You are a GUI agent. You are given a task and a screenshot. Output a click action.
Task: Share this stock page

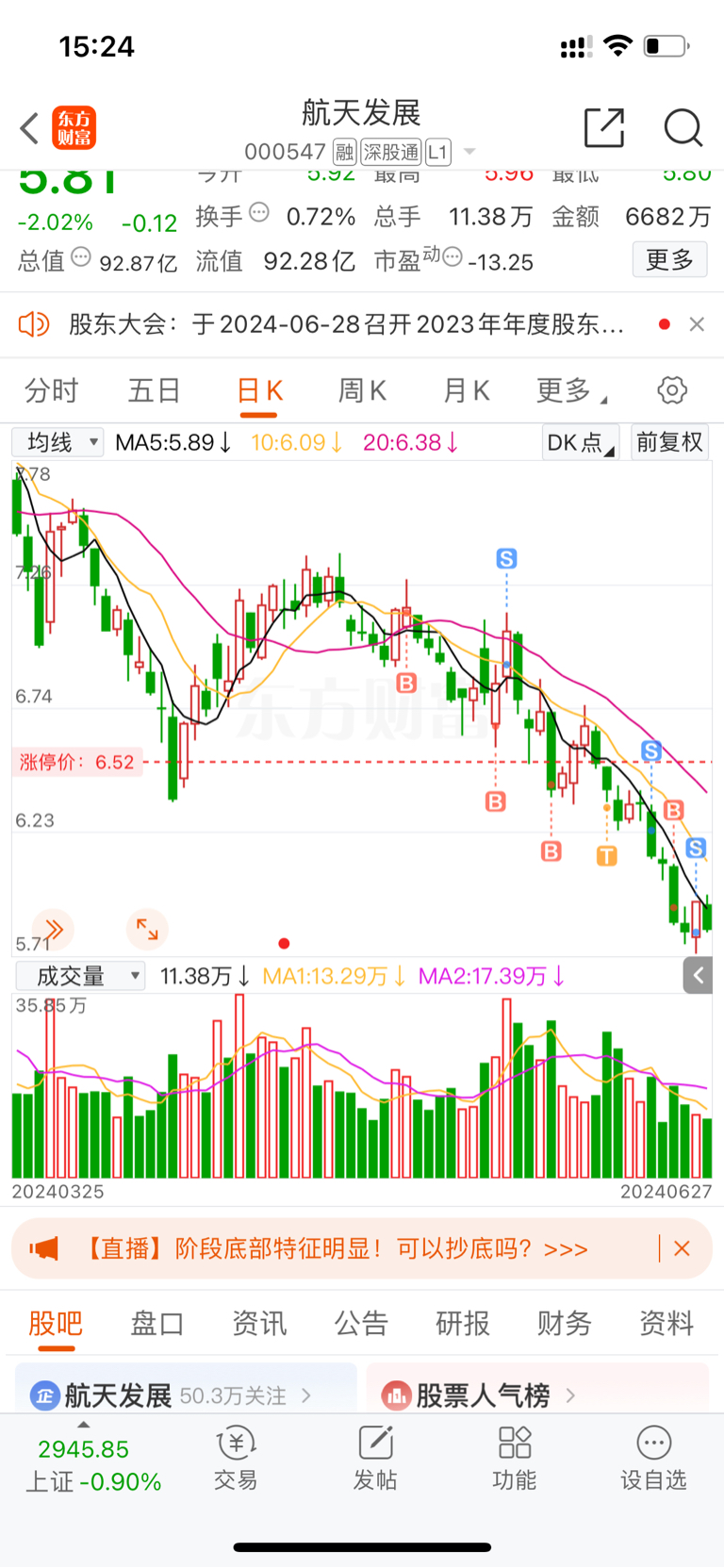604,127
